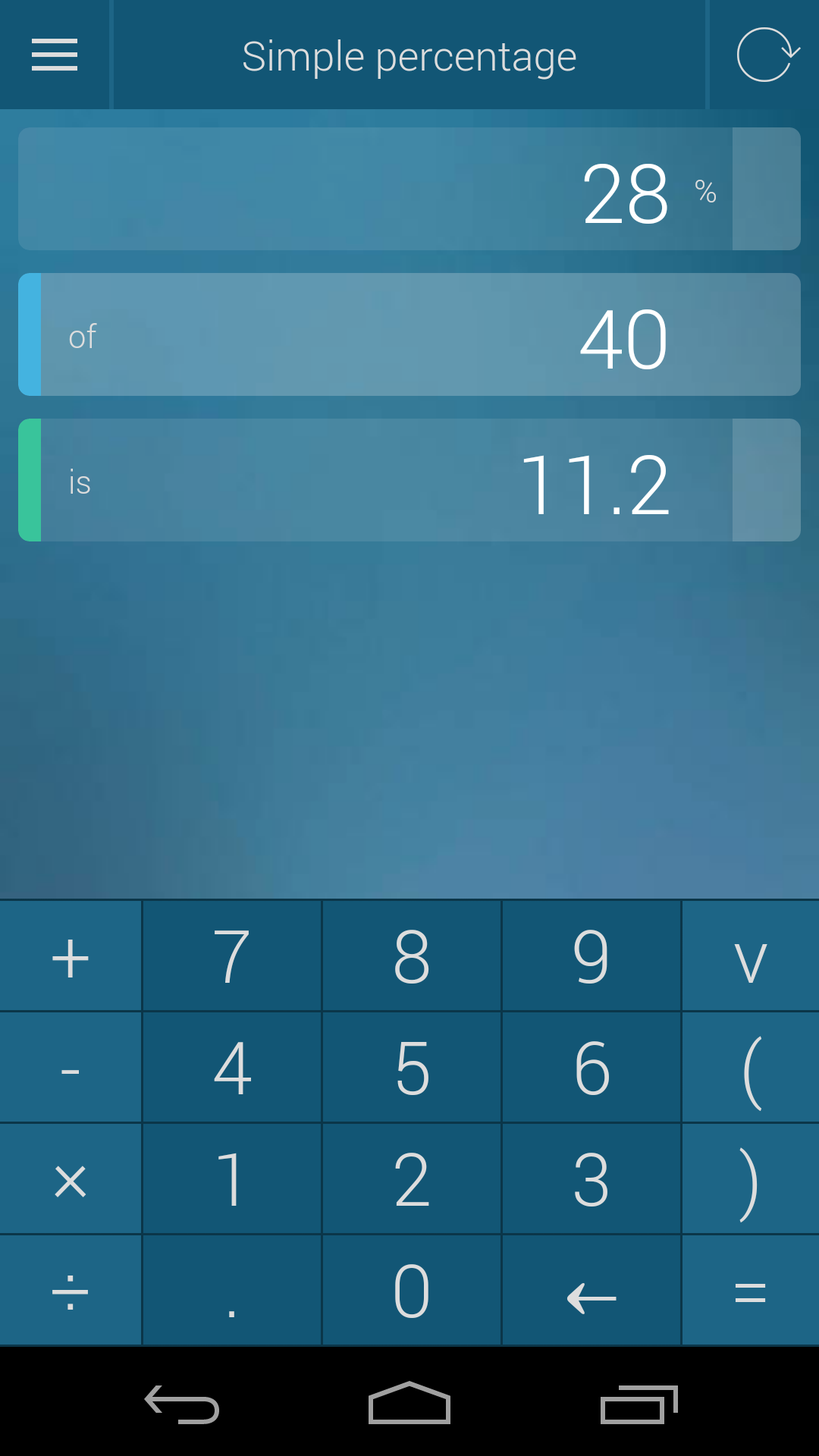Tap the V key on keypad
The image size is (819, 1456).
[x=751, y=957]
